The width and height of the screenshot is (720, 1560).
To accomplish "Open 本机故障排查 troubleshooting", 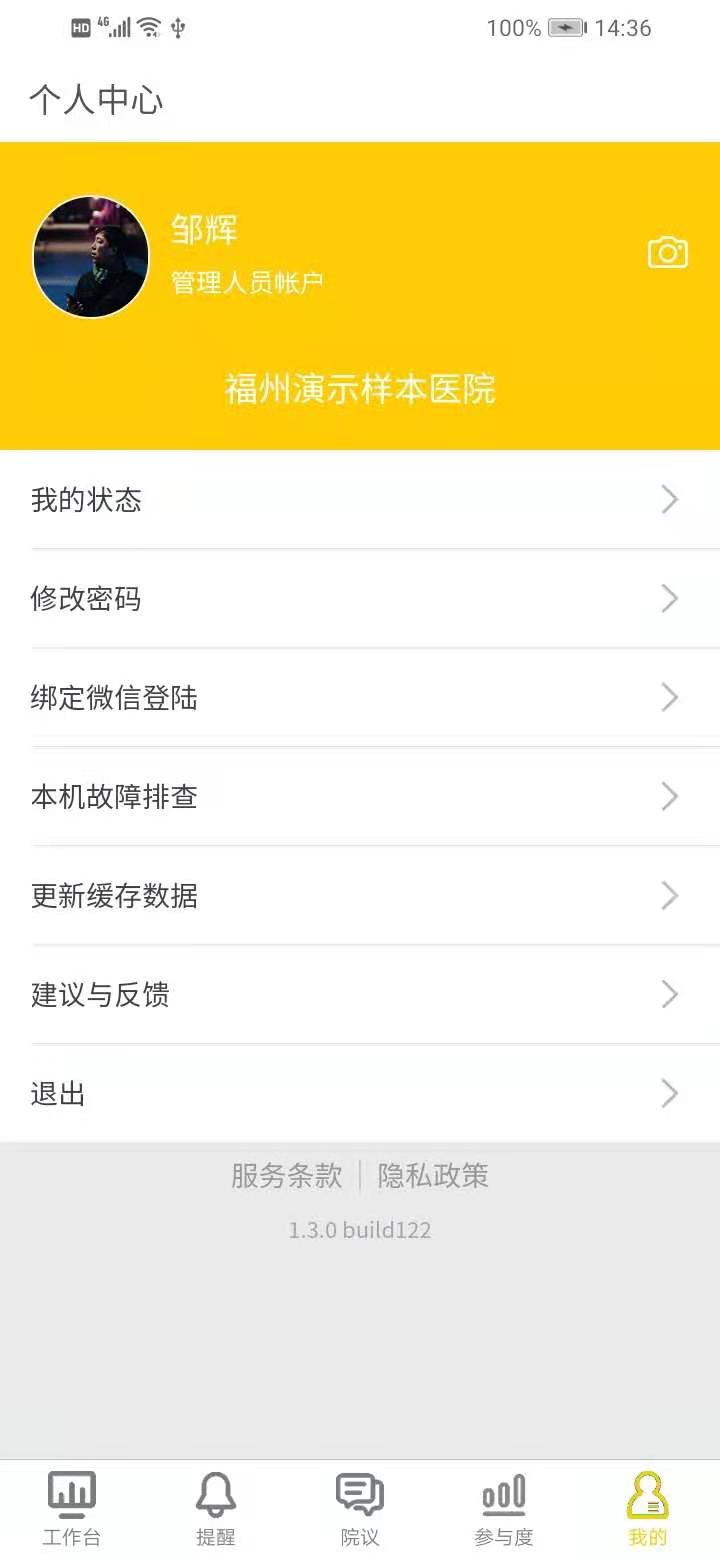I will 114,796.
